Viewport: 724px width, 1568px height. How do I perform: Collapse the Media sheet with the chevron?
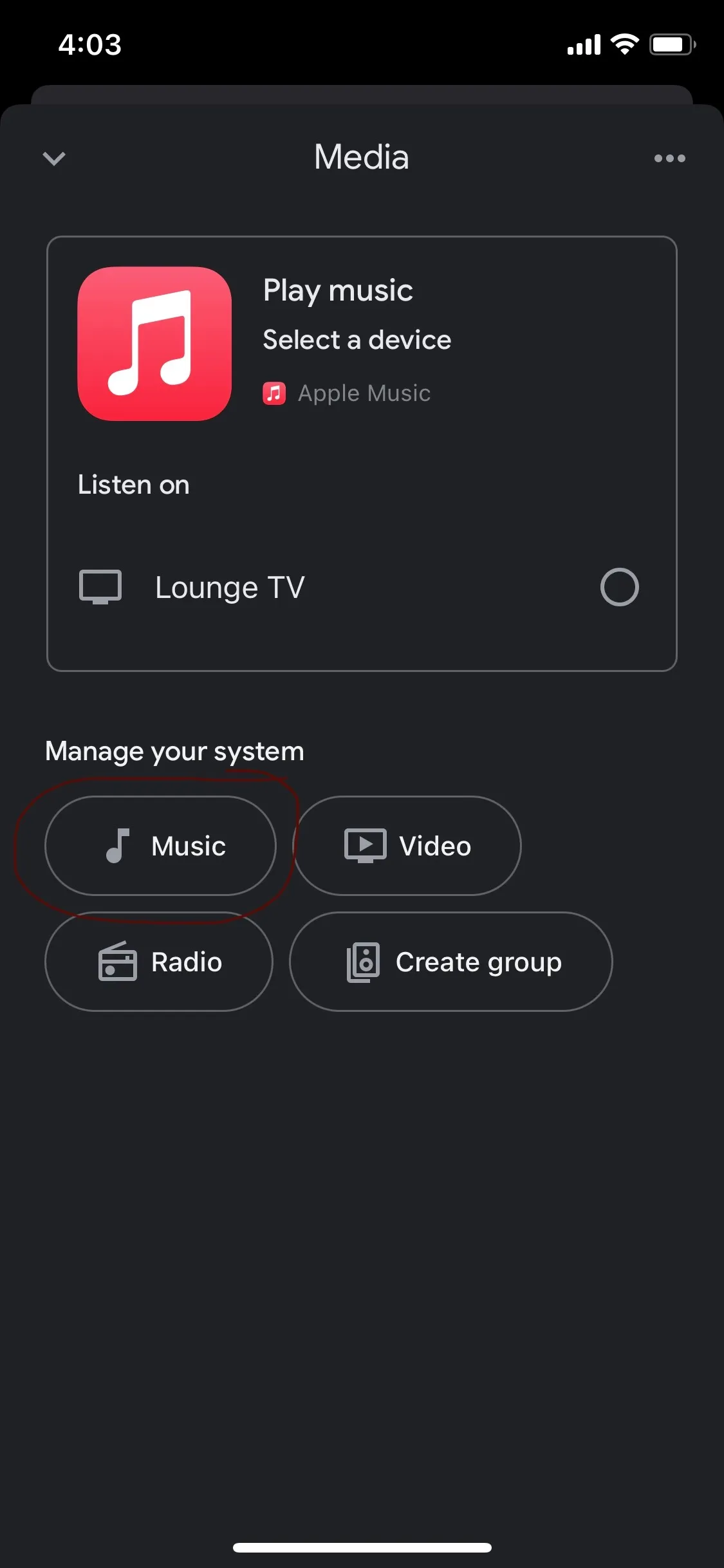point(54,158)
